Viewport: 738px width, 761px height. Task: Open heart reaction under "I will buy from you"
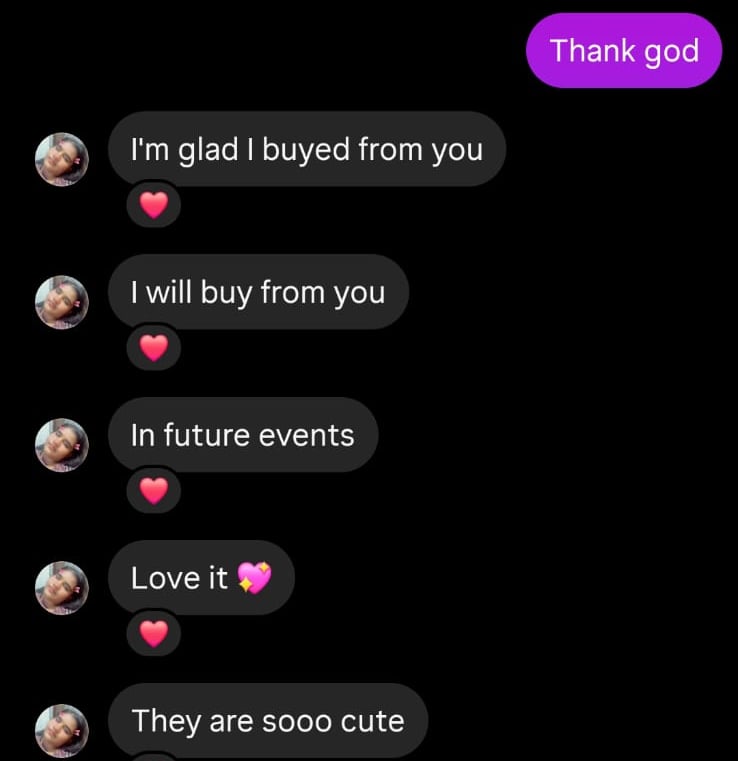pyautogui.click(x=154, y=347)
